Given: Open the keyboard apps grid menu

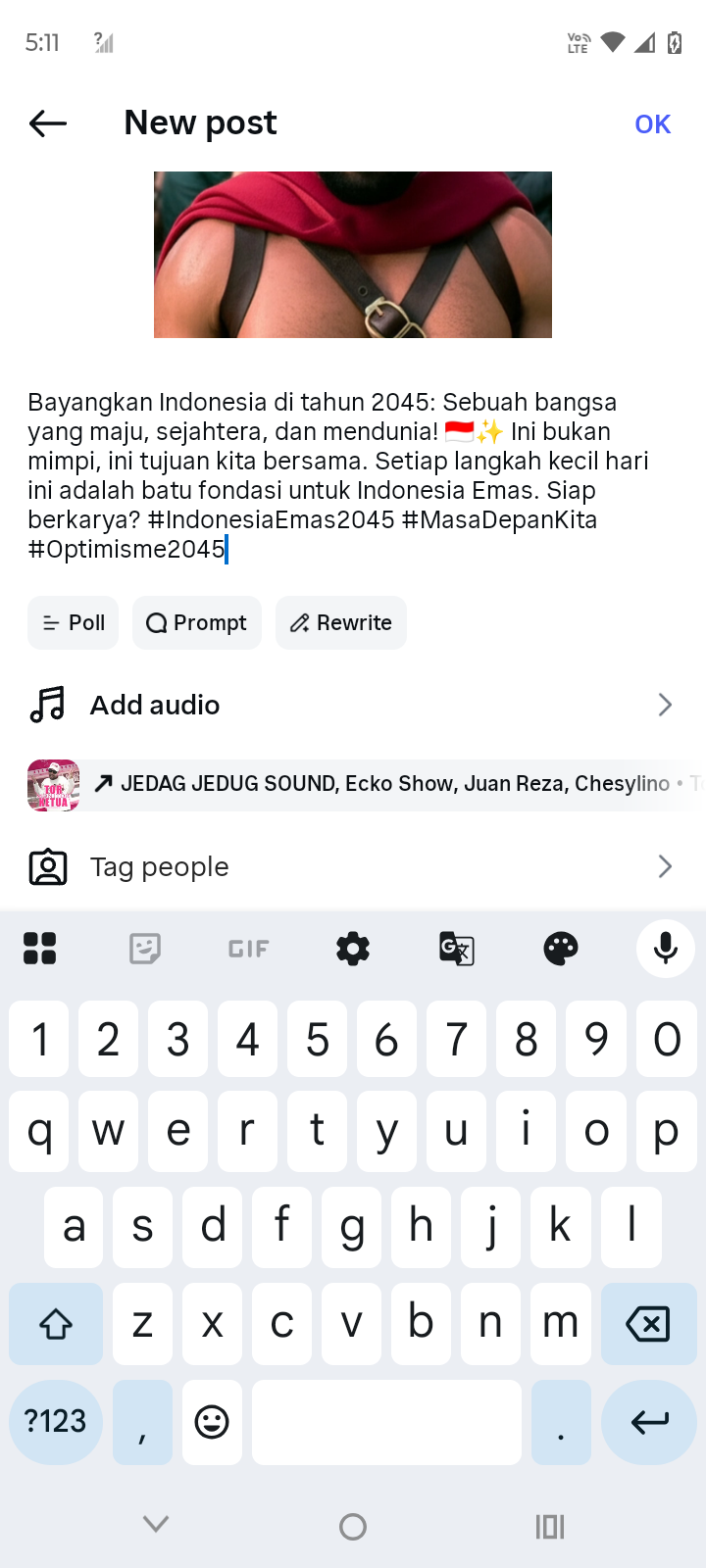Looking at the screenshot, I should (x=40, y=949).
